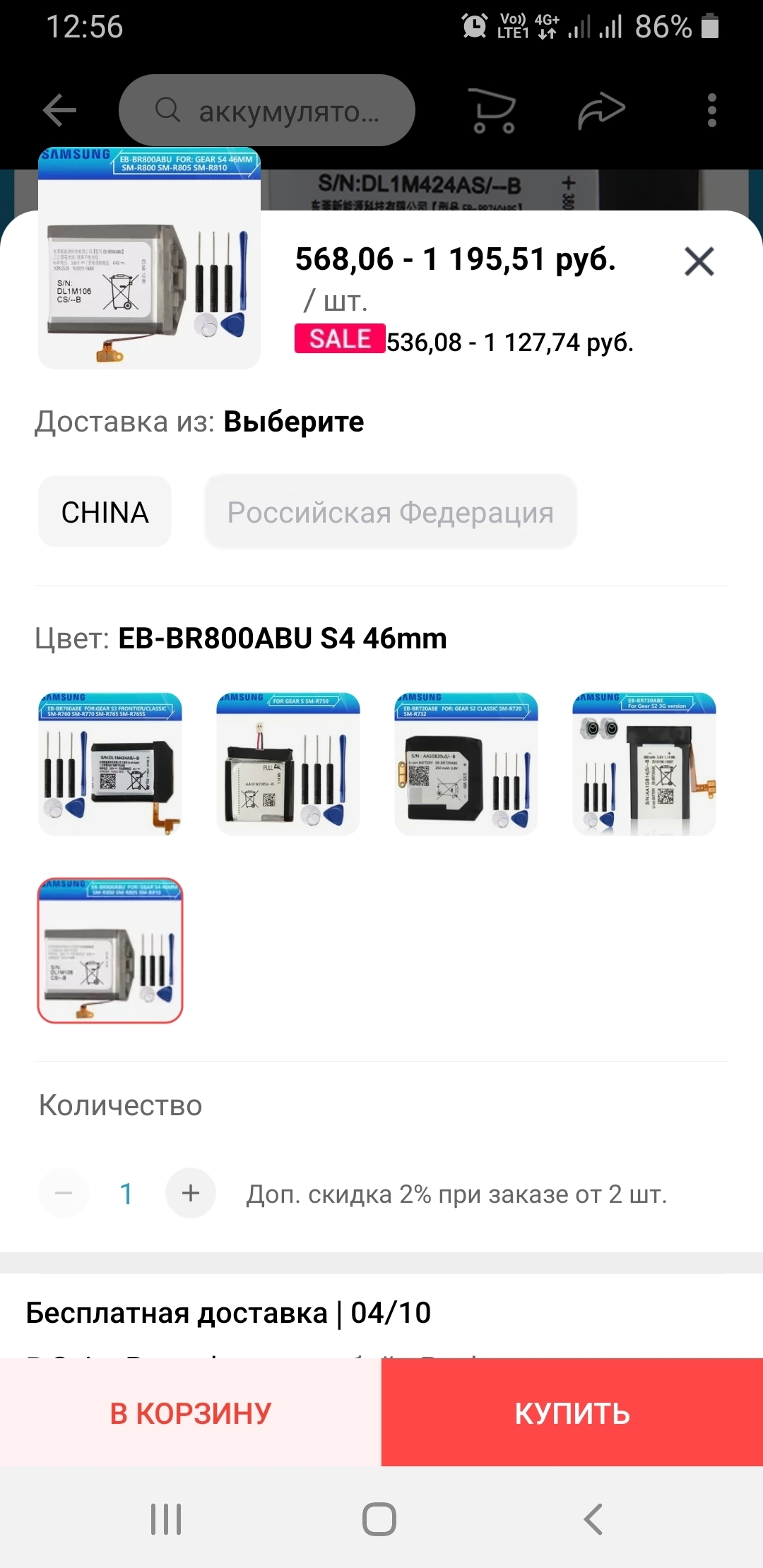Open the shopping cart icon
Viewport: 763px width, 1568px height.
(x=493, y=111)
